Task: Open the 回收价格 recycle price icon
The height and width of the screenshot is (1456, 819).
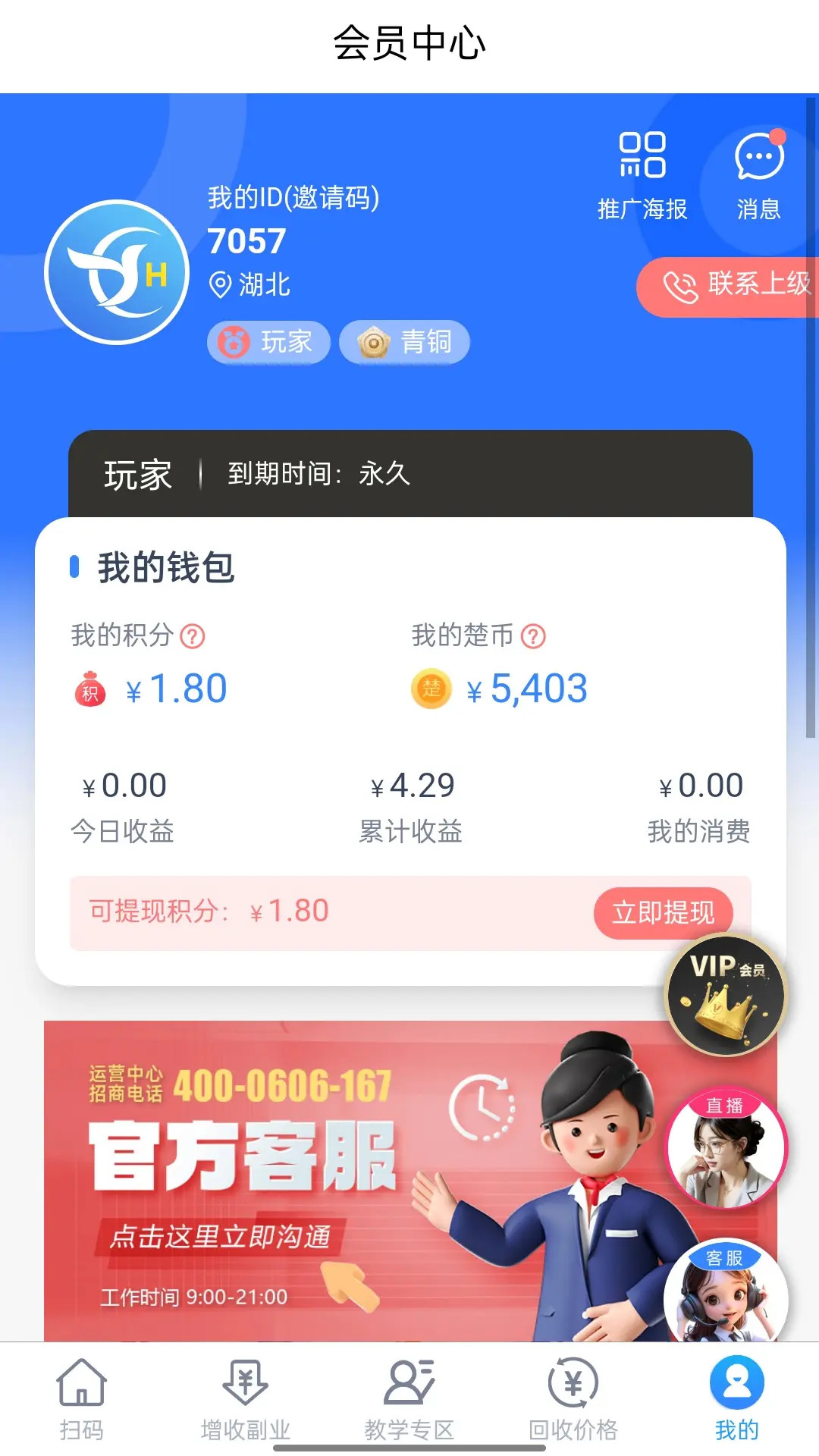Action: 573,1385
